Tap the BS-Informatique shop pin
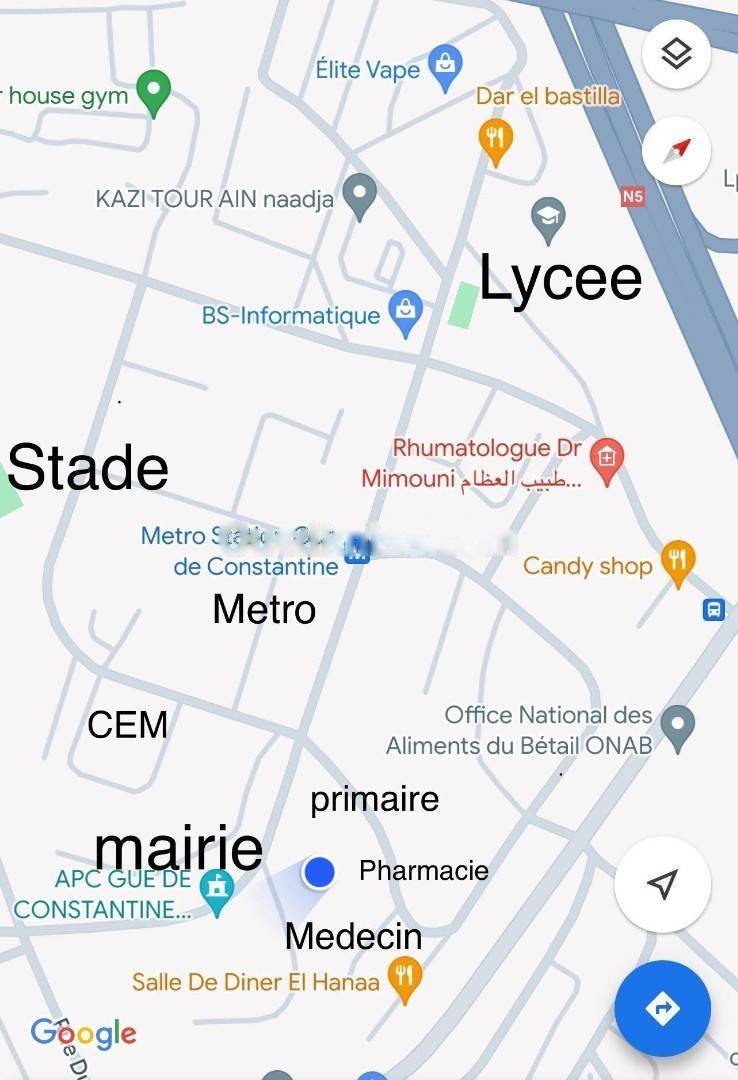The image size is (738, 1080). pos(405,311)
